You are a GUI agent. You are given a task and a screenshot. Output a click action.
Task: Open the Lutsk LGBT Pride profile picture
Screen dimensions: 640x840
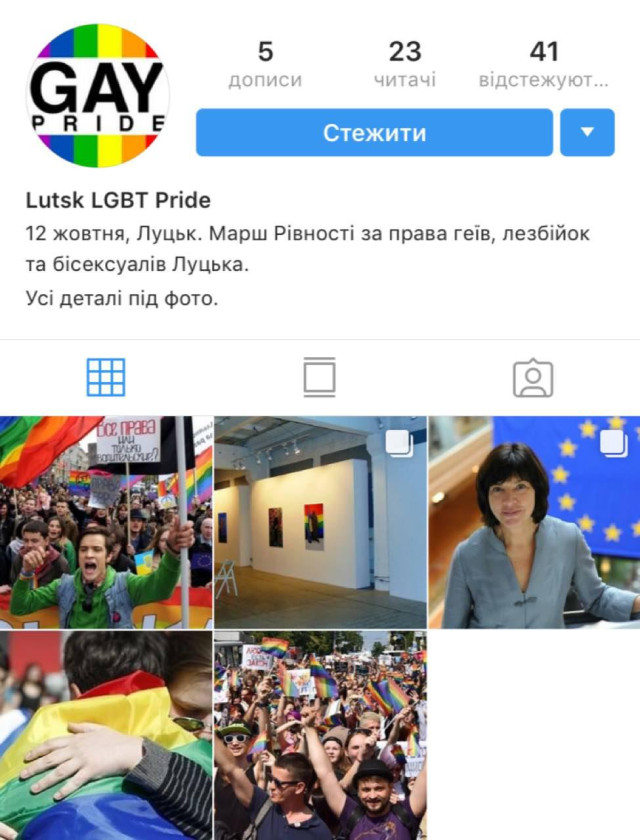click(x=97, y=95)
